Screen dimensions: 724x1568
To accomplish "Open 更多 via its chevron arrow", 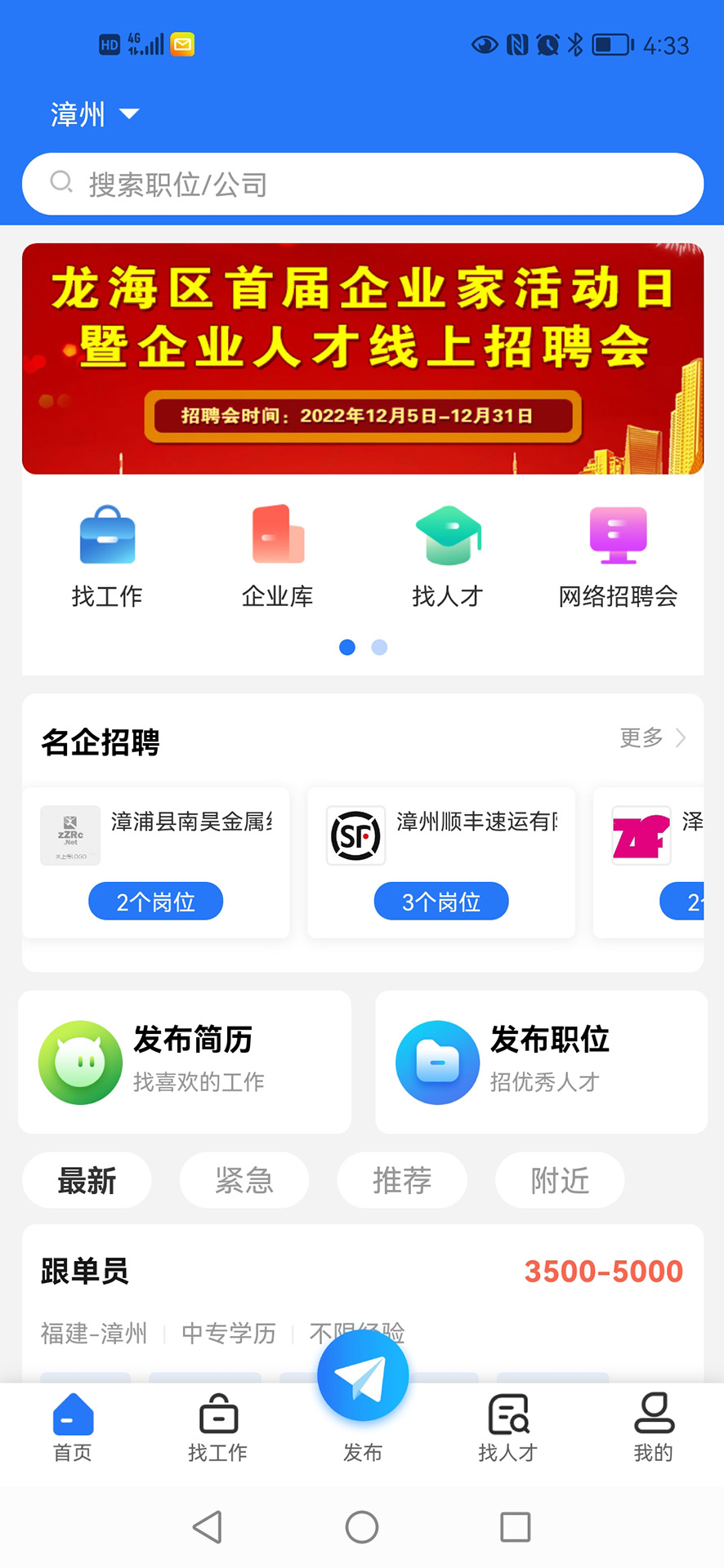I will point(680,738).
